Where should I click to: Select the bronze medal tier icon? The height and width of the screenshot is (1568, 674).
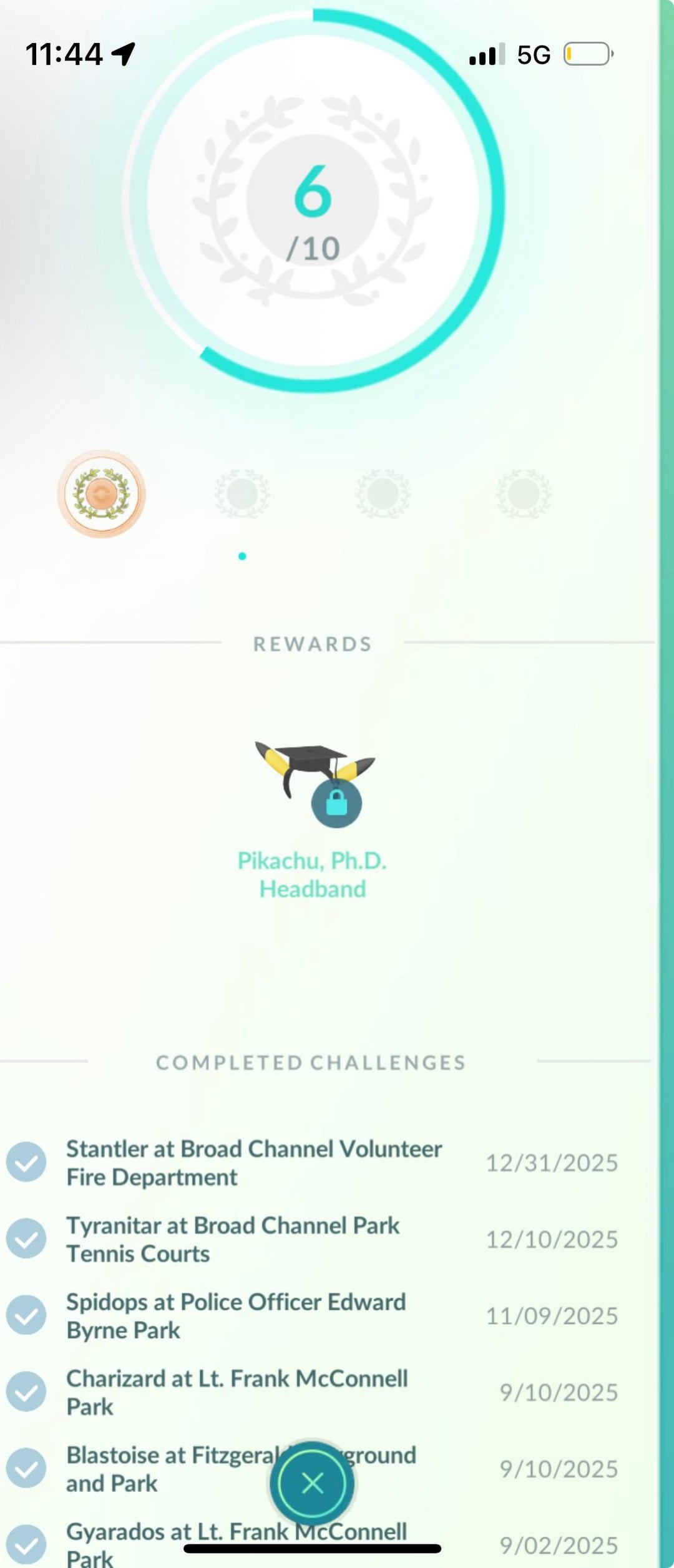tap(102, 494)
